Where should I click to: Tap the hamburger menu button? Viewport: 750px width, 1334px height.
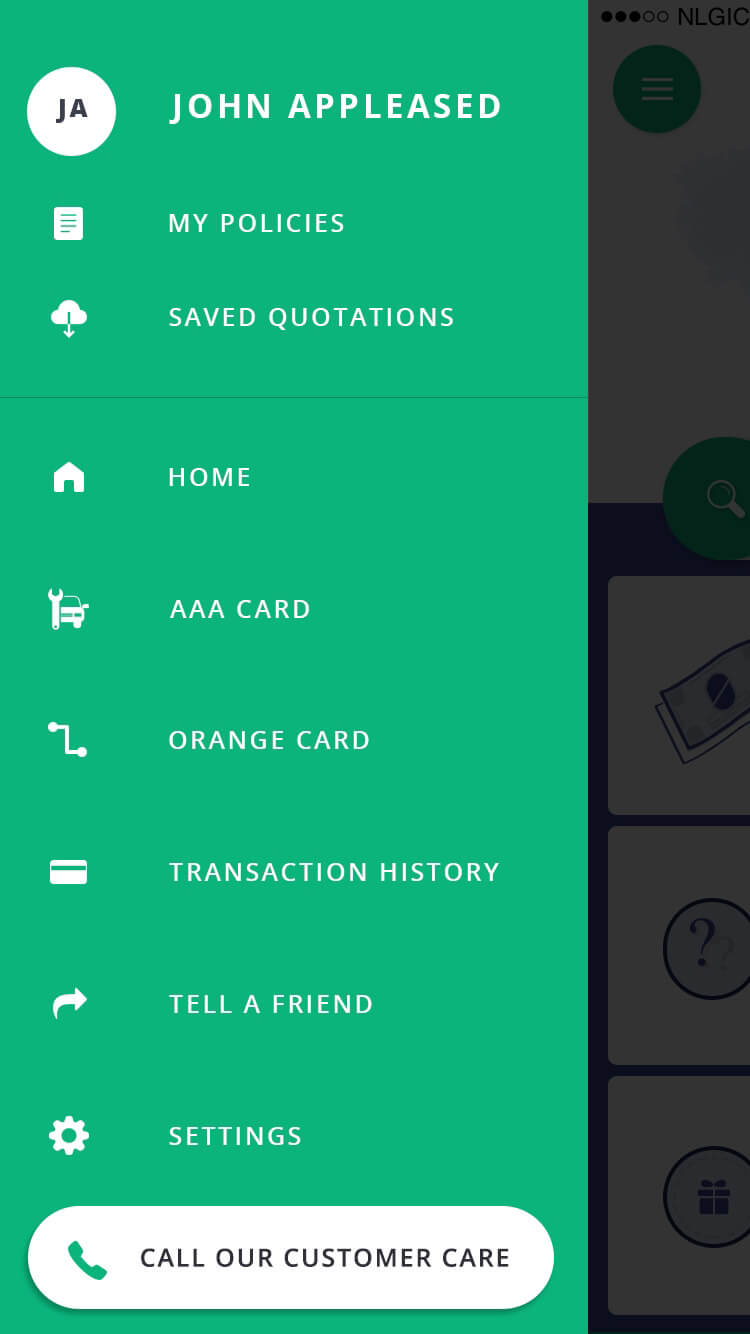click(x=657, y=89)
